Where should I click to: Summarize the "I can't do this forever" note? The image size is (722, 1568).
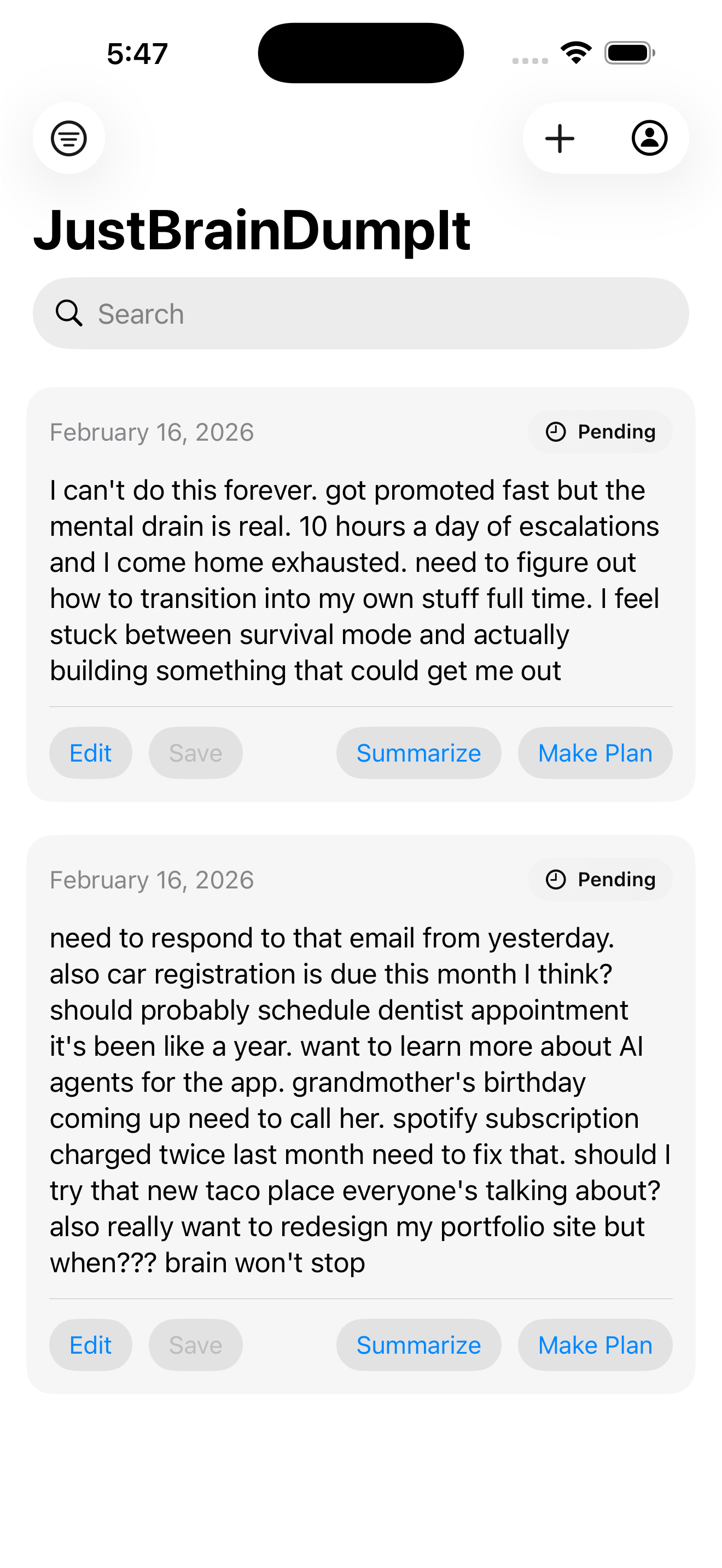(x=418, y=753)
